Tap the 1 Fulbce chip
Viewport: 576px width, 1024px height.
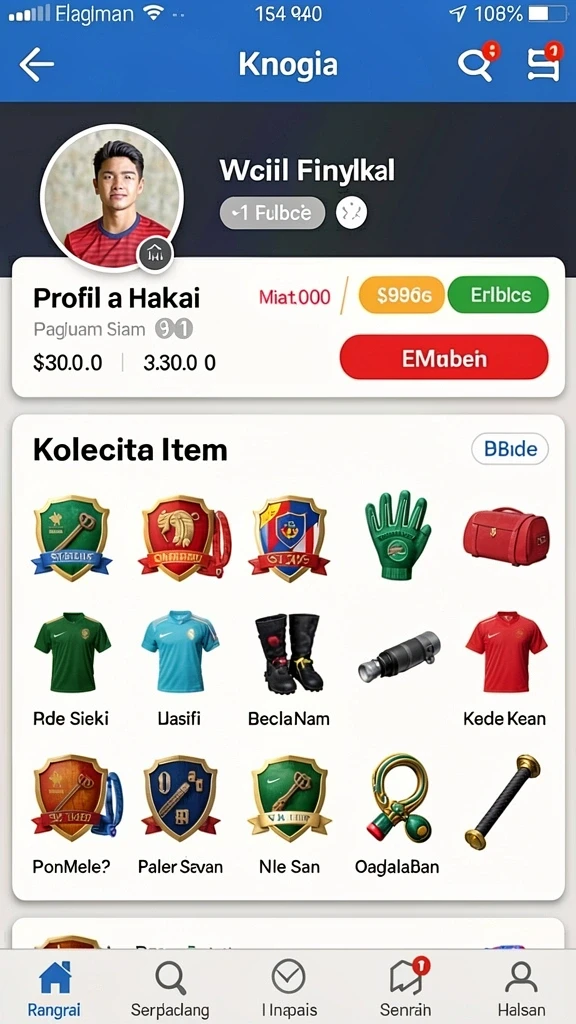click(x=272, y=213)
